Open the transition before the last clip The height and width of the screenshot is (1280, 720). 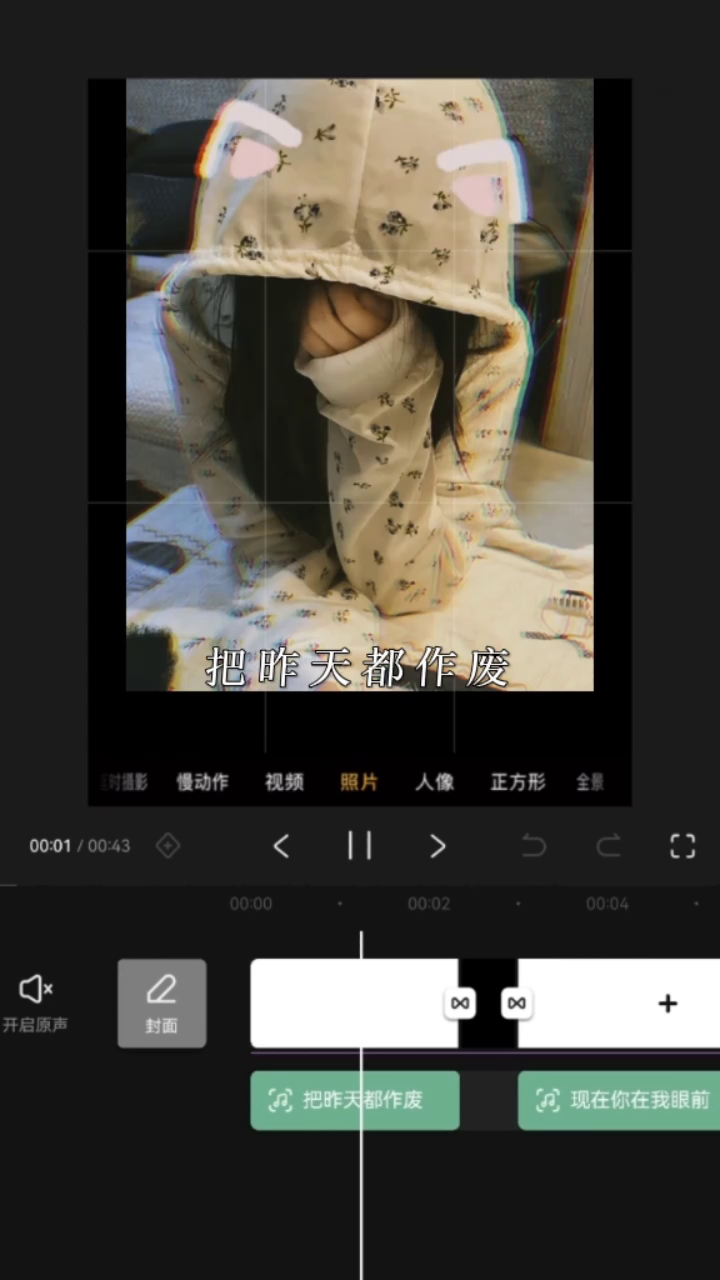click(516, 1003)
